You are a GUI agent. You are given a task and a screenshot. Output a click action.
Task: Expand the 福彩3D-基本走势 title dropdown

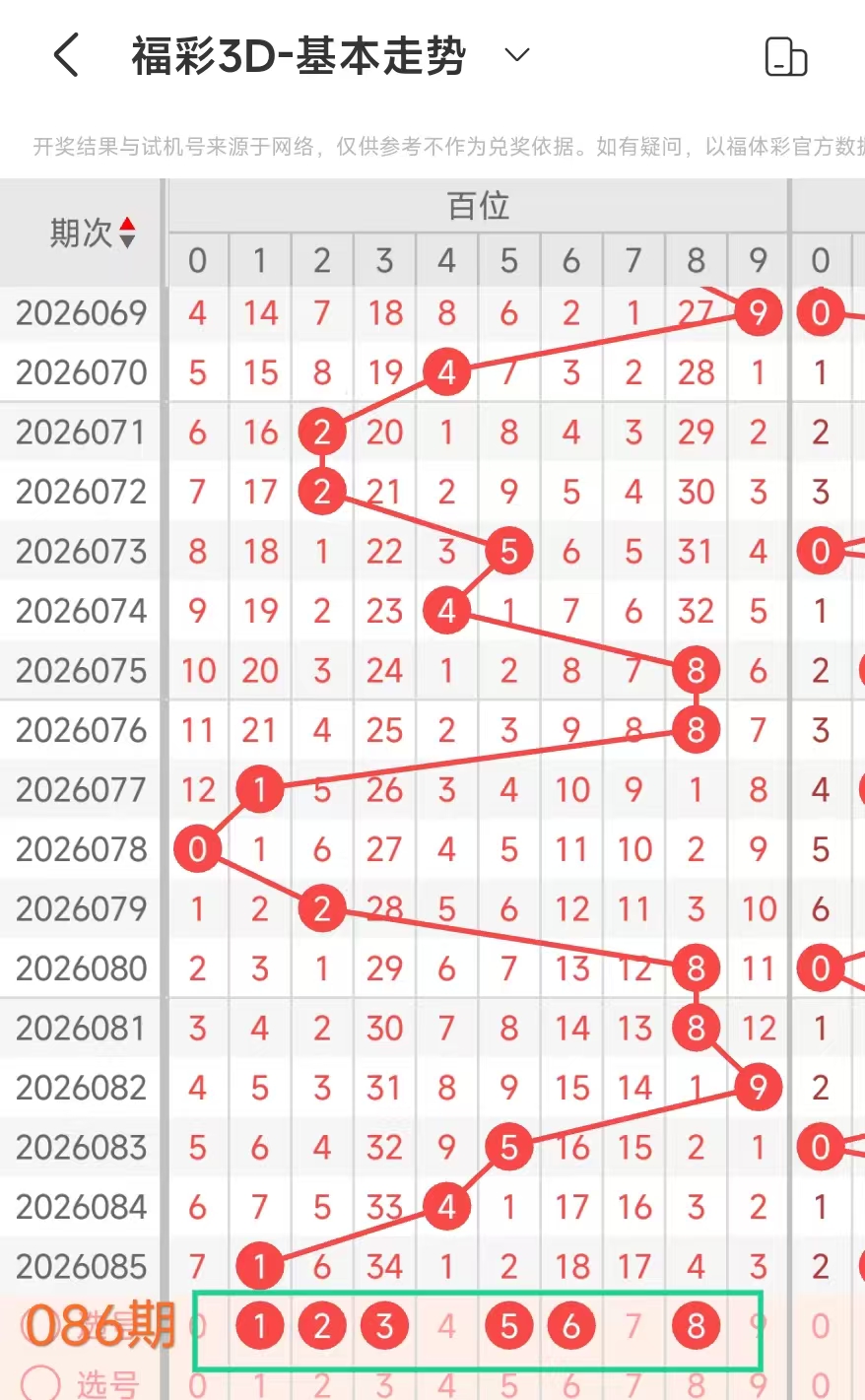pyautogui.click(x=517, y=54)
